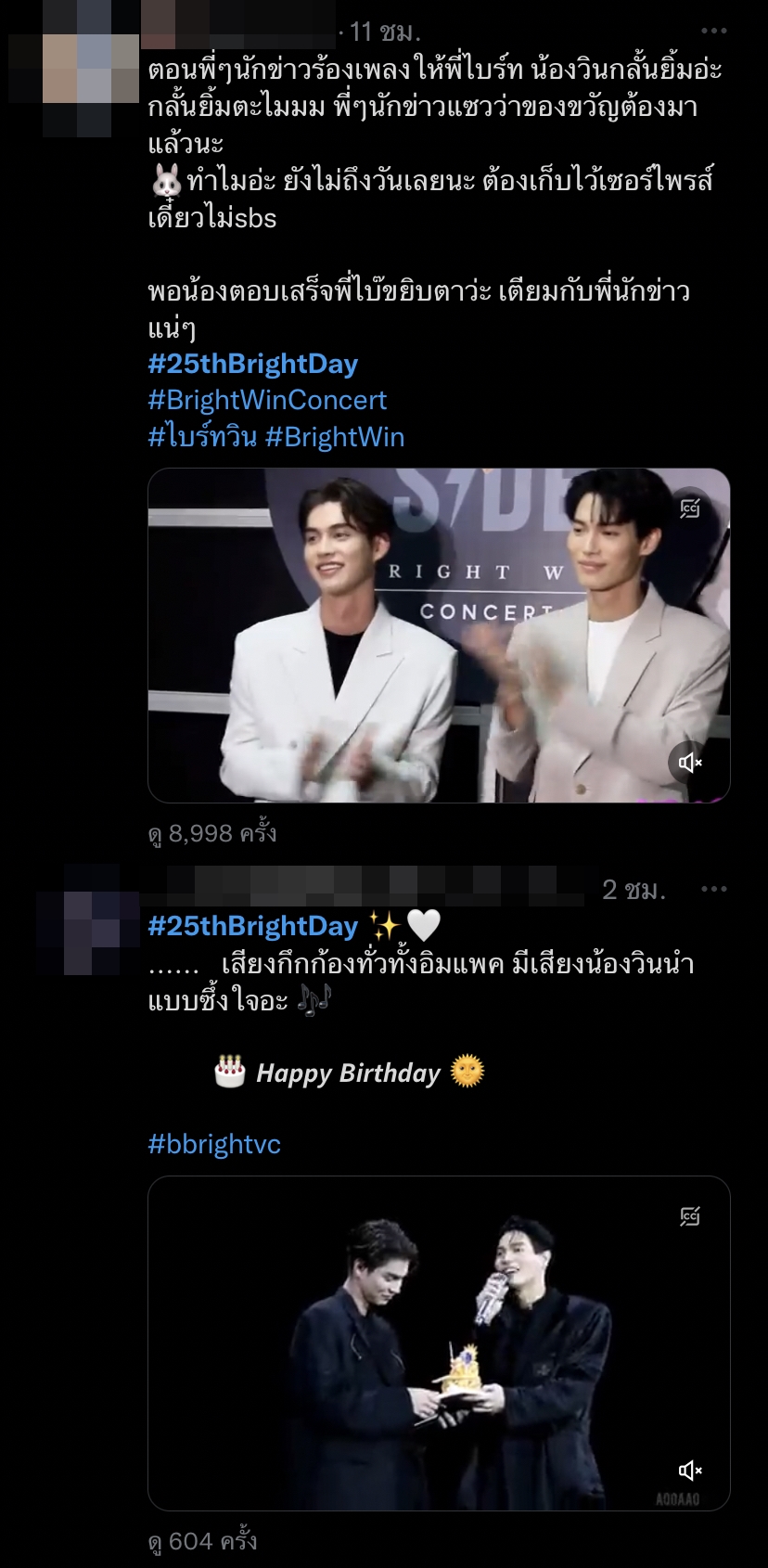Viewport: 768px width, 1568px height.
Task: Open the #BrightWin hashtag
Action: click(339, 436)
